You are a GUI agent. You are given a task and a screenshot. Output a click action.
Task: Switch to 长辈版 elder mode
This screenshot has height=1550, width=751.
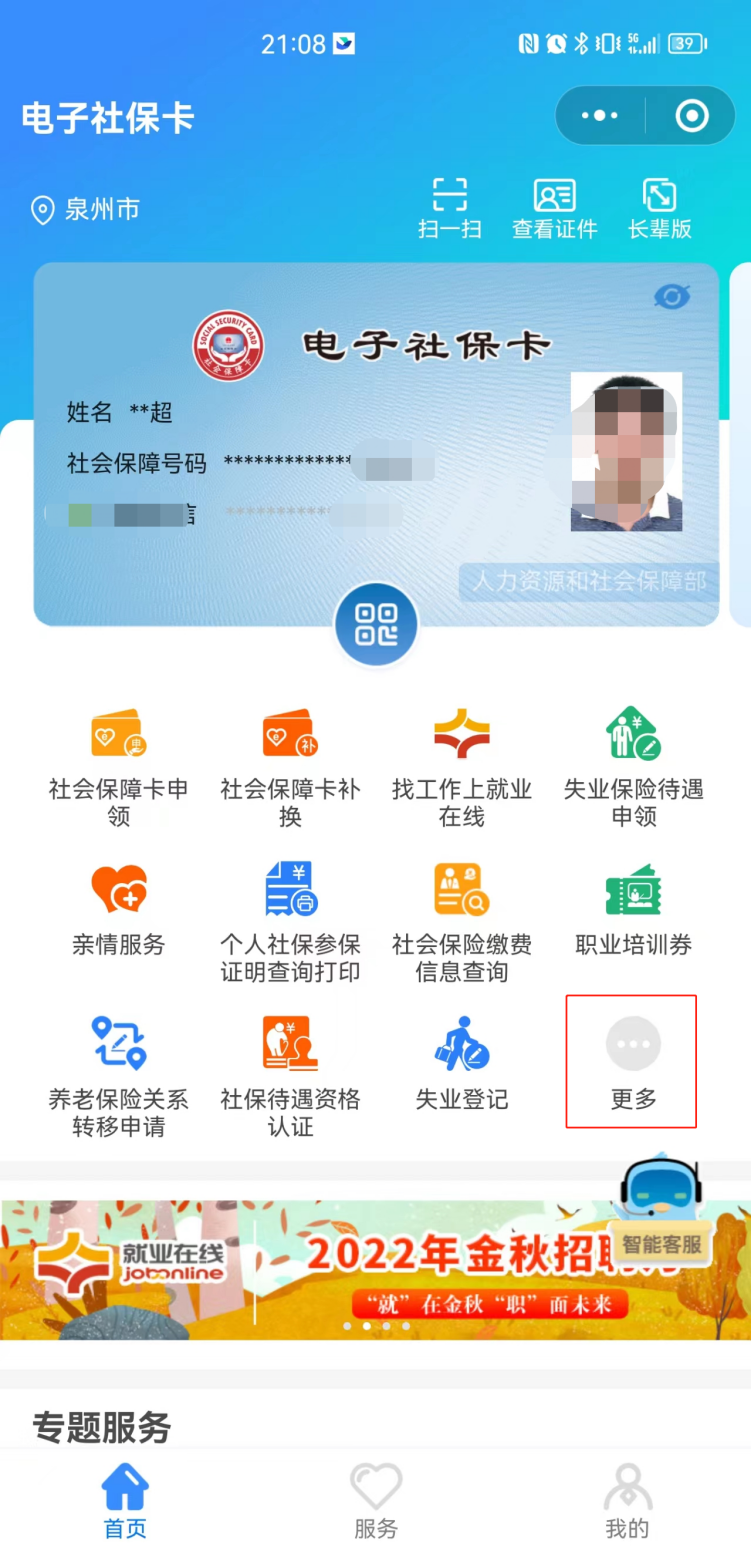[x=660, y=208]
